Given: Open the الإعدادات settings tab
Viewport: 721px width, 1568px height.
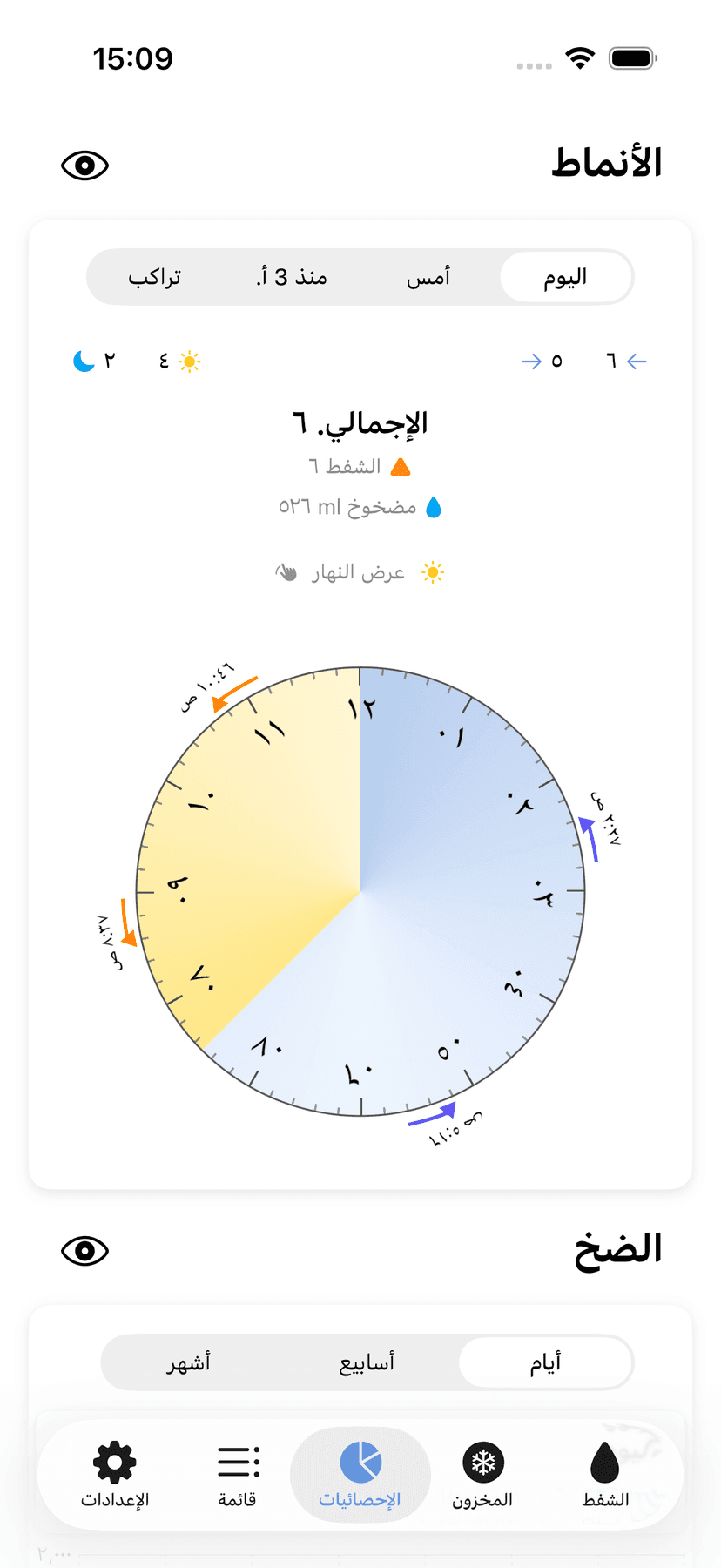Looking at the screenshot, I should tap(115, 1474).
